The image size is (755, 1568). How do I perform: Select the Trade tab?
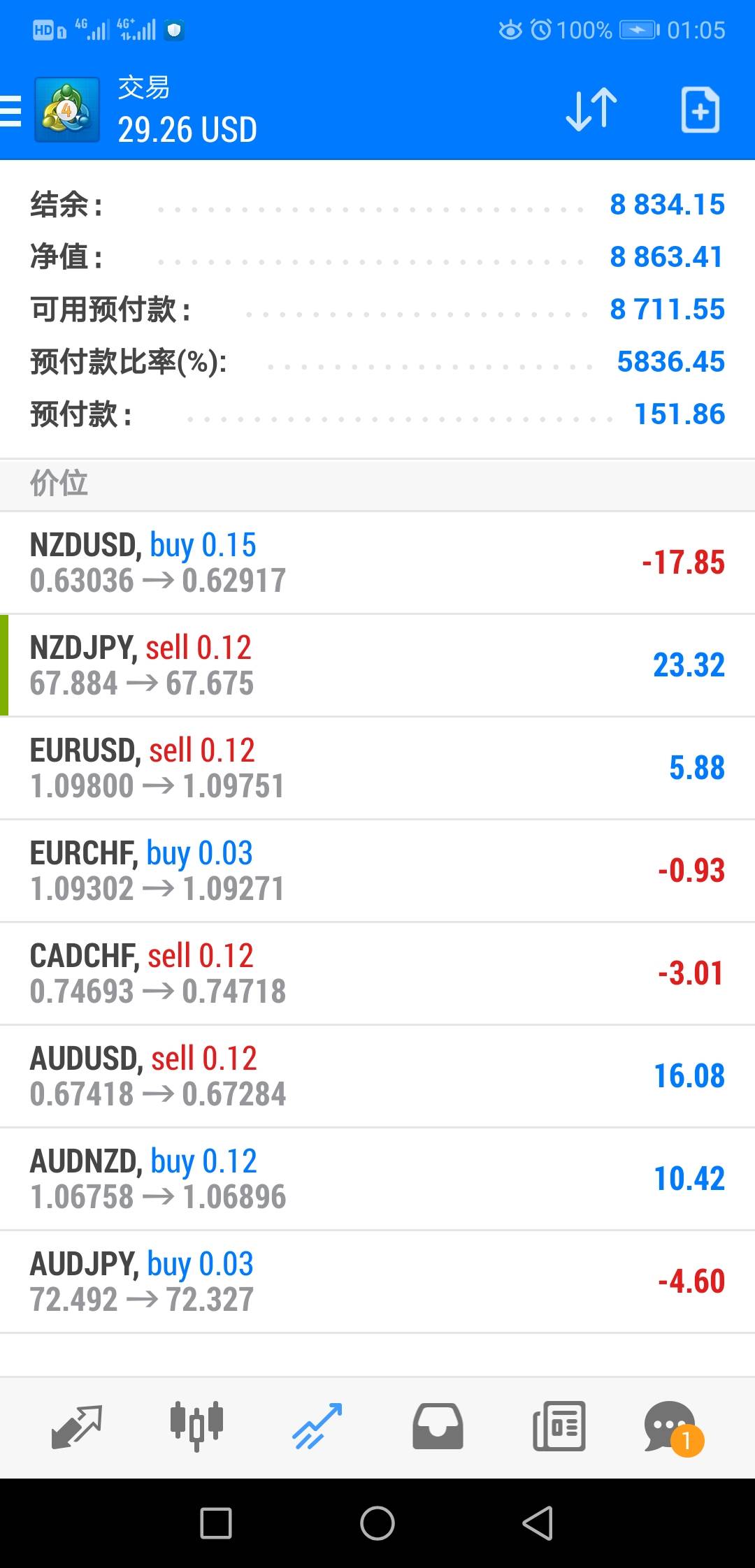pyautogui.click(x=317, y=1427)
